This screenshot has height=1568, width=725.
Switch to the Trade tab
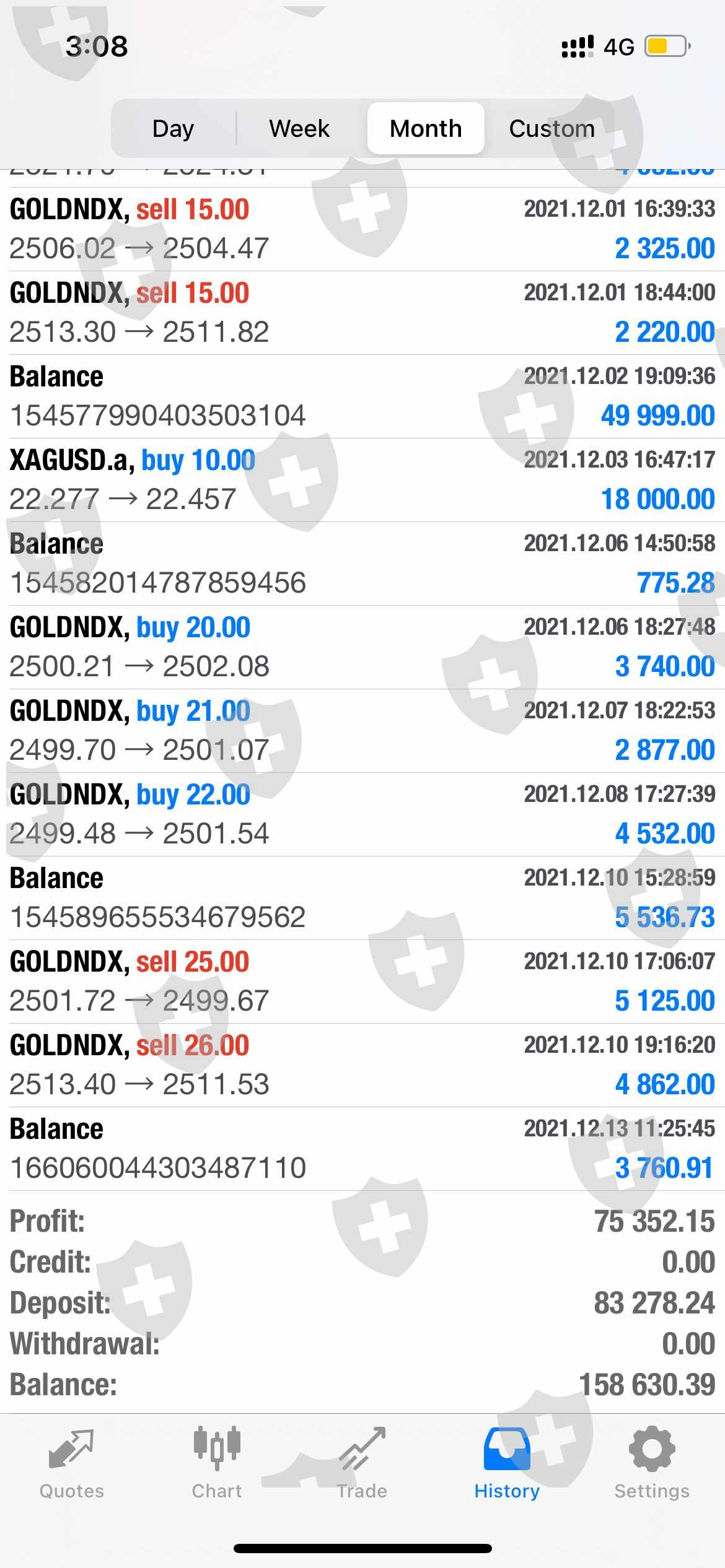pos(362,1463)
